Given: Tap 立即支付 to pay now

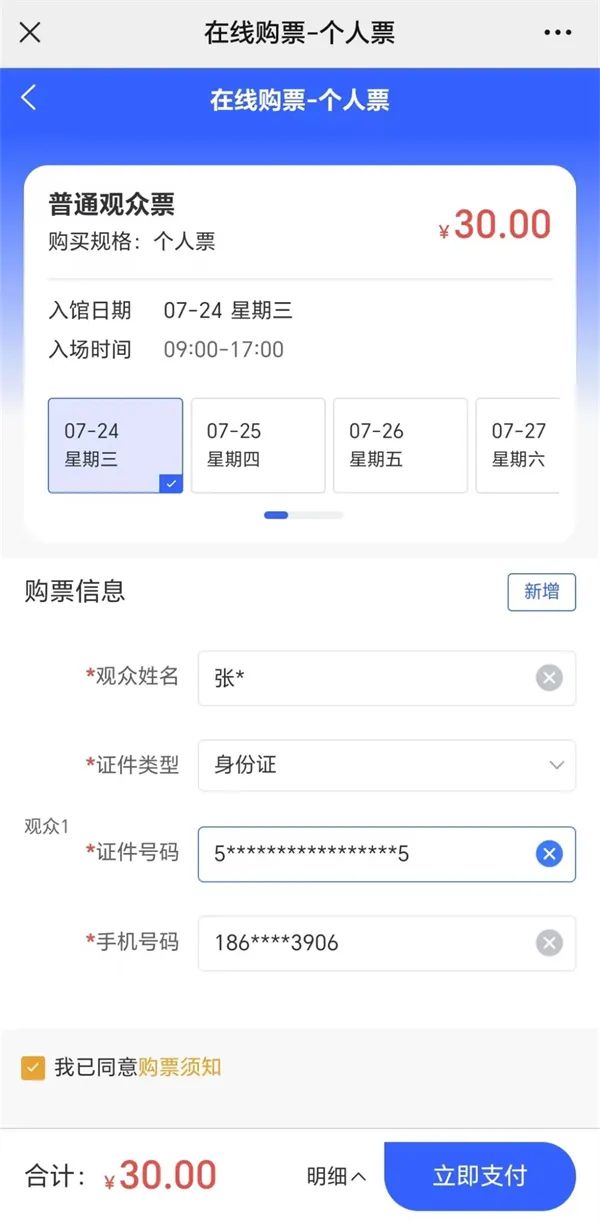Looking at the screenshot, I should [x=480, y=1176].
